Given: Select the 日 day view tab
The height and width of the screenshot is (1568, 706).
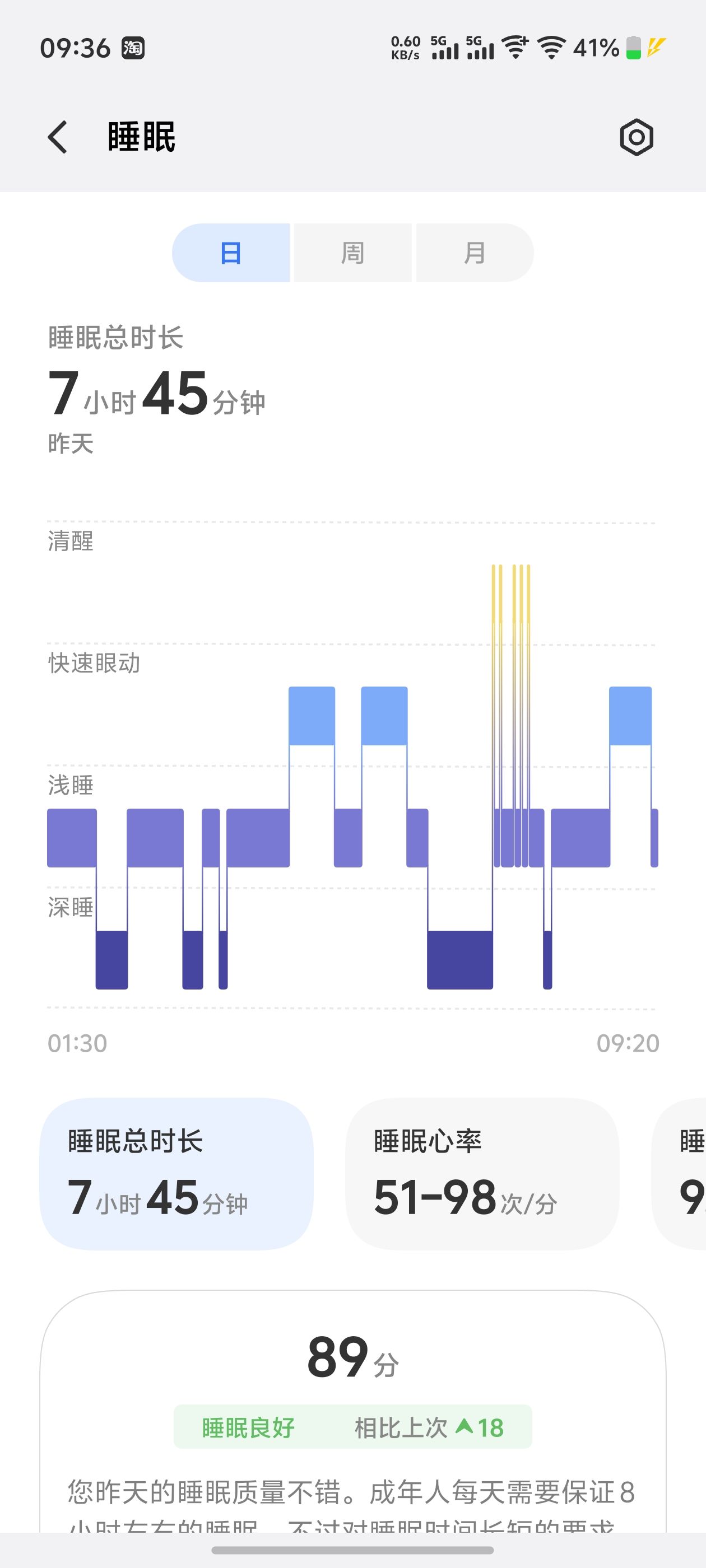Looking at the screenshot, I should (231, 253).
